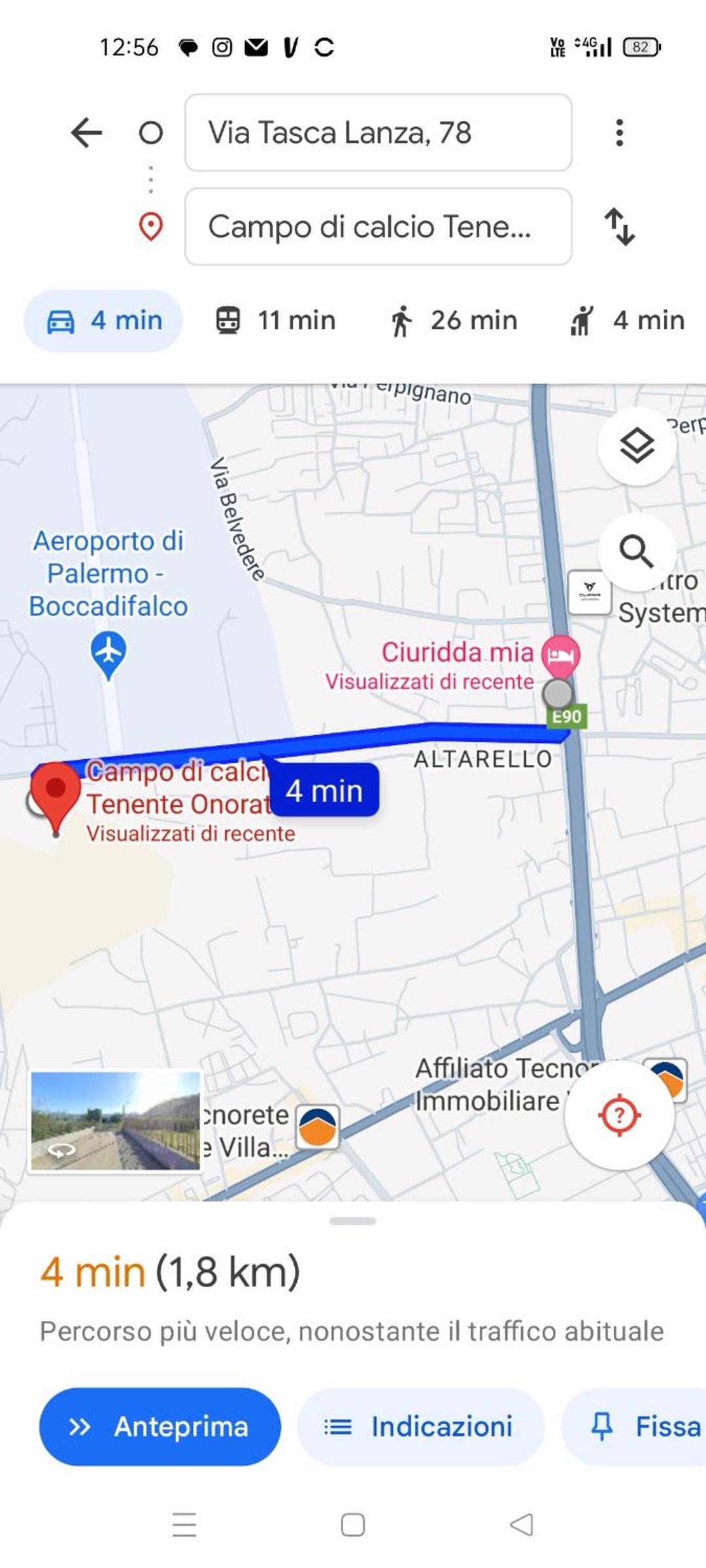Go to the system home screen
The image size is (706, 1568).
[x=353, y=1525]
